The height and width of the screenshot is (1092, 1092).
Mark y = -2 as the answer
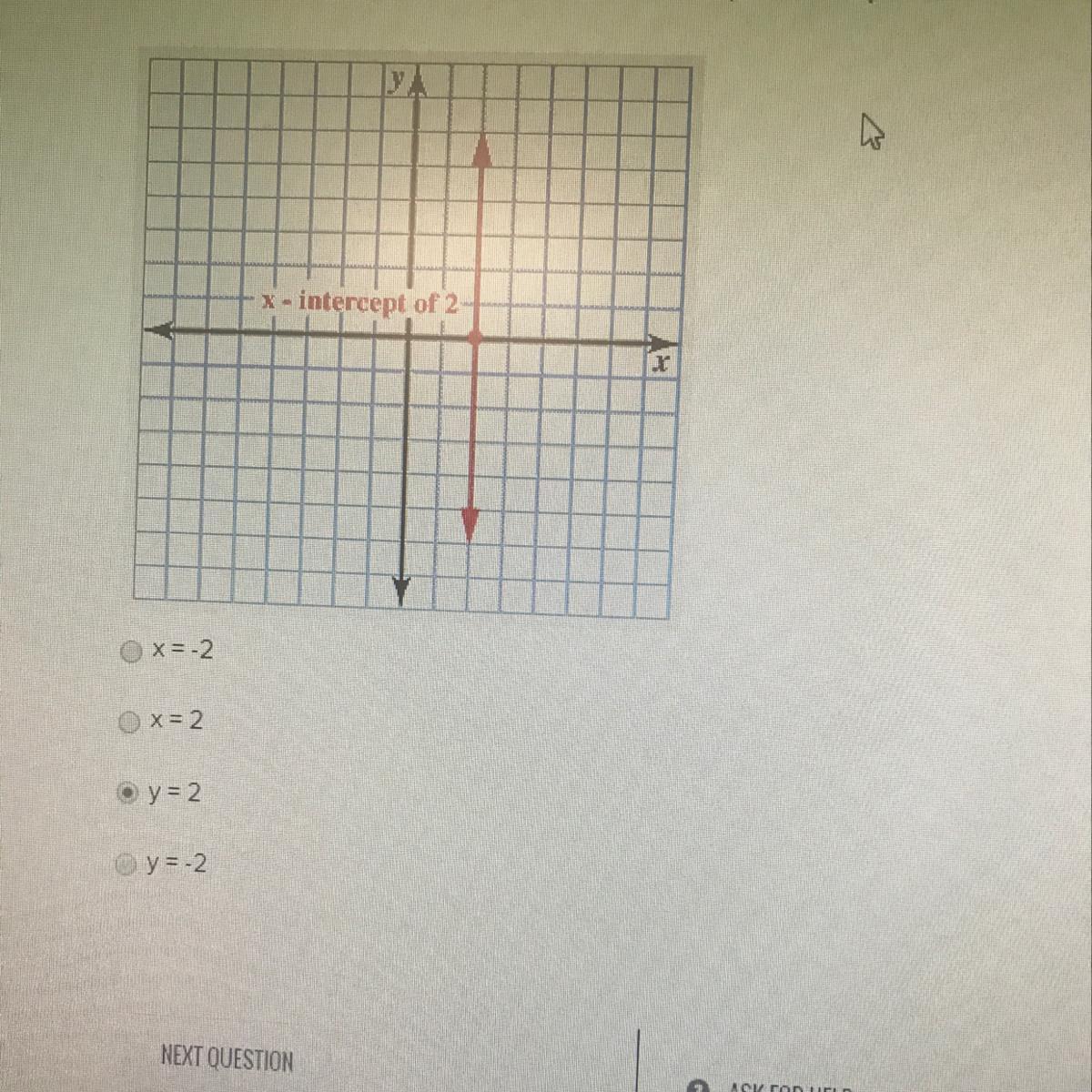(x=126, y=864)
